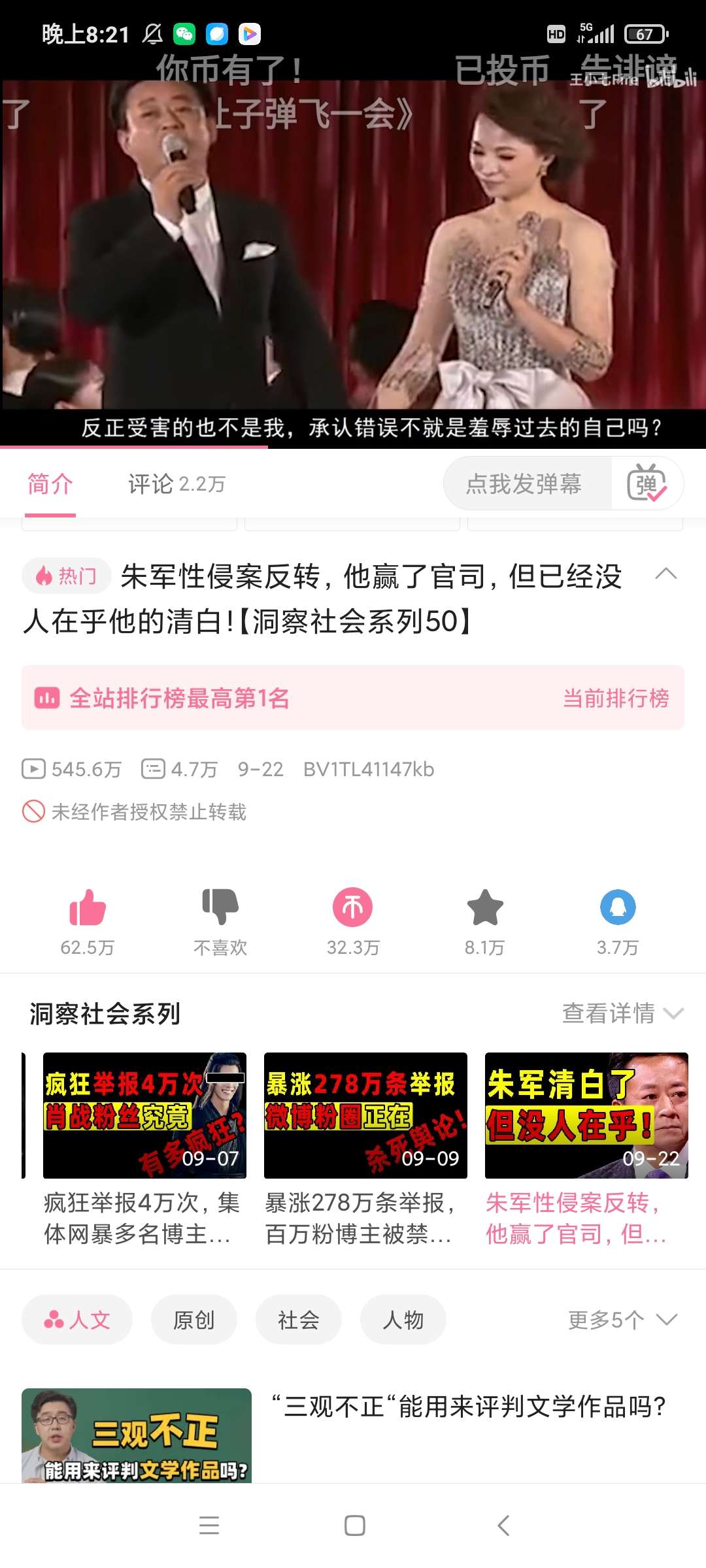706x1568 pixels.
Task: Tap the 不喜欢 dislike icon
Action: 220,907
